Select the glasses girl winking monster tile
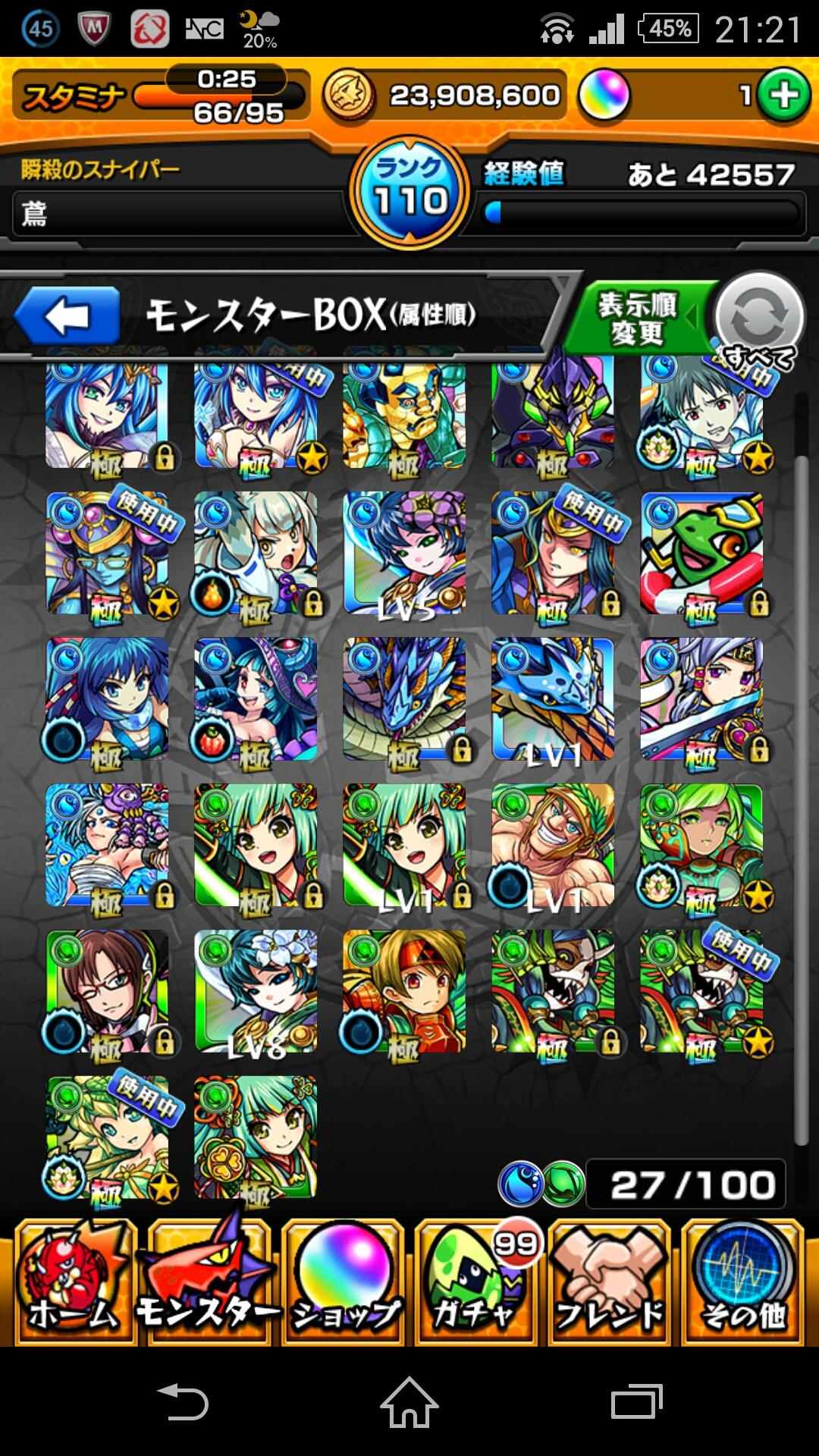Screen dimensions: 819x1456 [107, 990]
